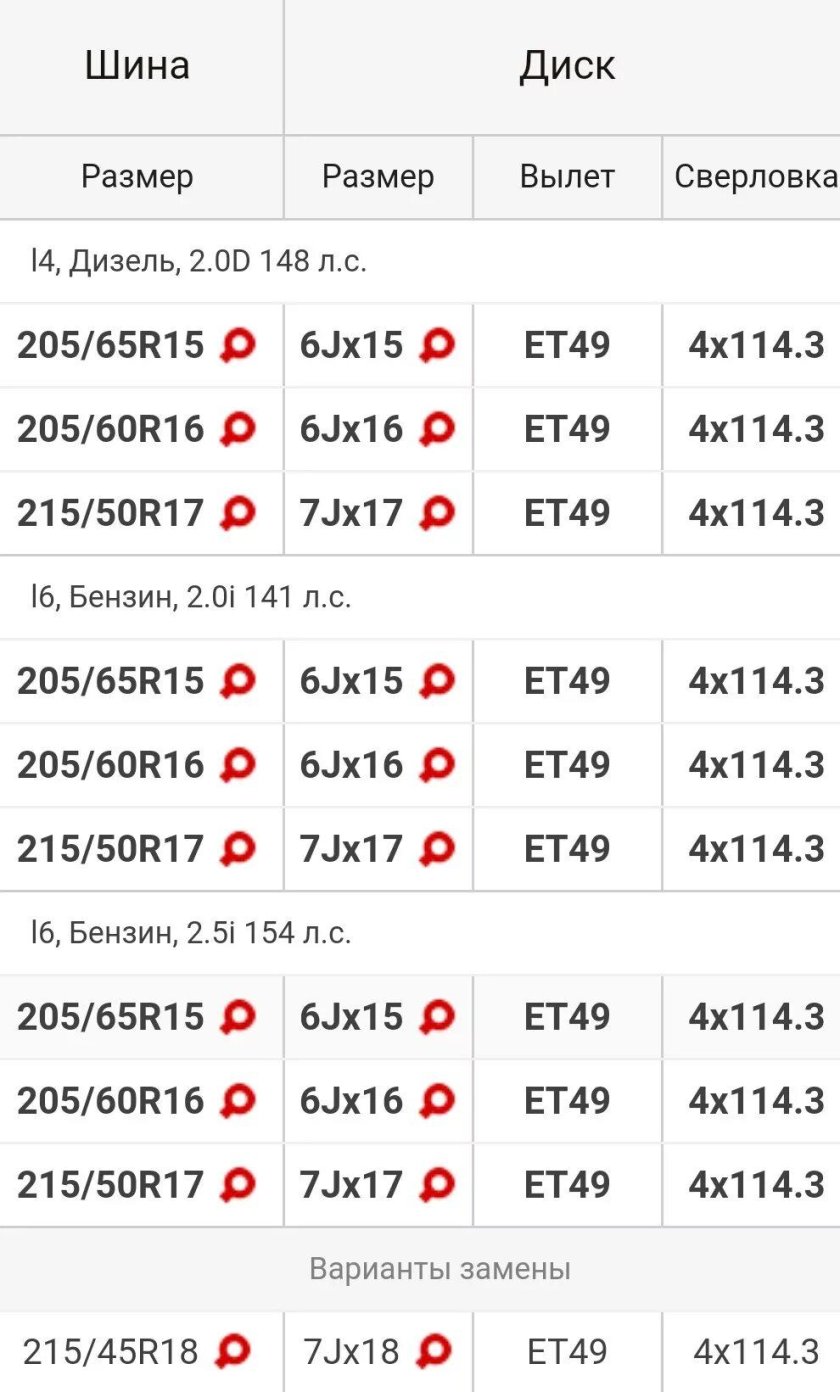
Task: Search 215/45R18 tires in replacement options
Action: [232, 1351]
